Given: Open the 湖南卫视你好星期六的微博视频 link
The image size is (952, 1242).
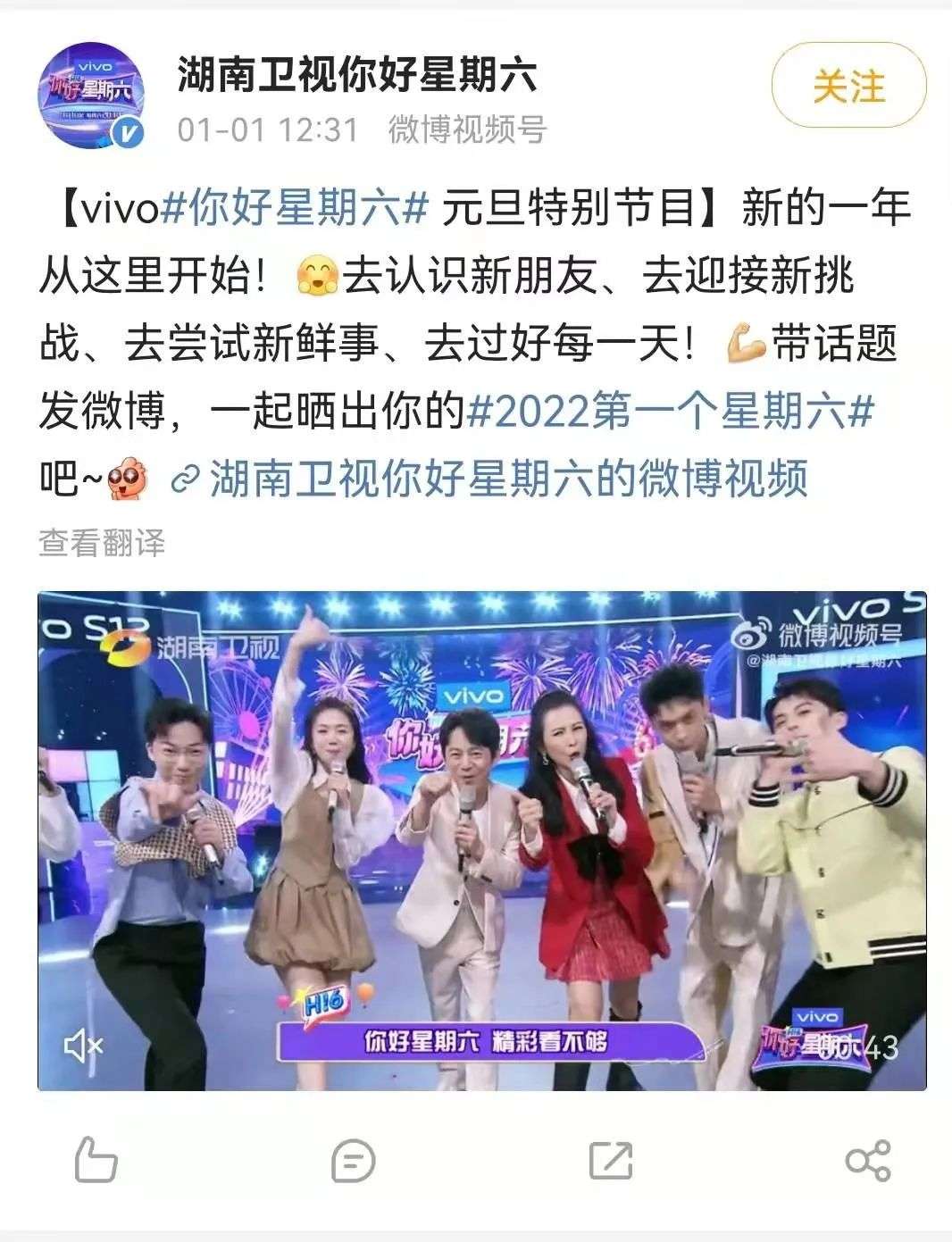Looking at the screenshot, I should point(508,479).
